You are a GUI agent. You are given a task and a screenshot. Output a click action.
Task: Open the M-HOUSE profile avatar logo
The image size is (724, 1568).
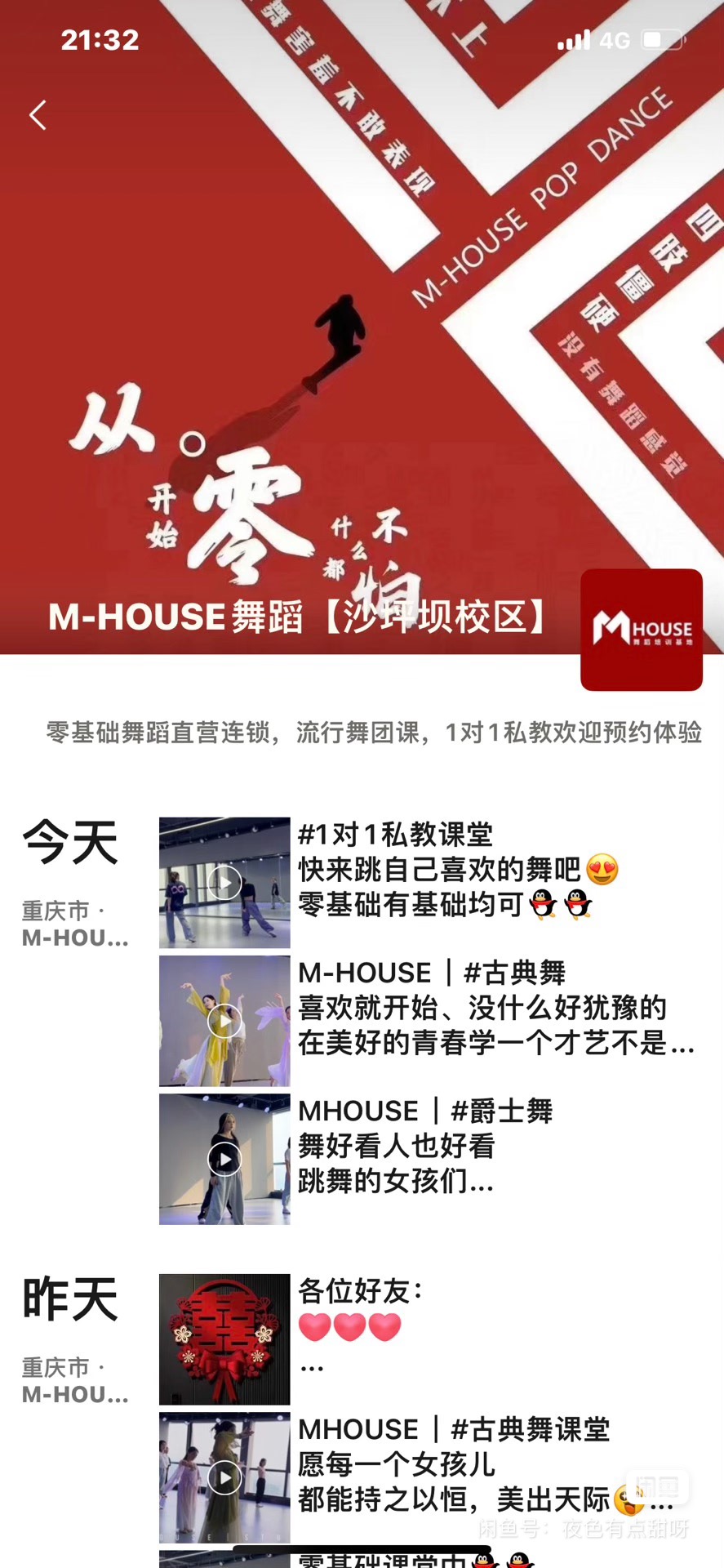point(642,629)
